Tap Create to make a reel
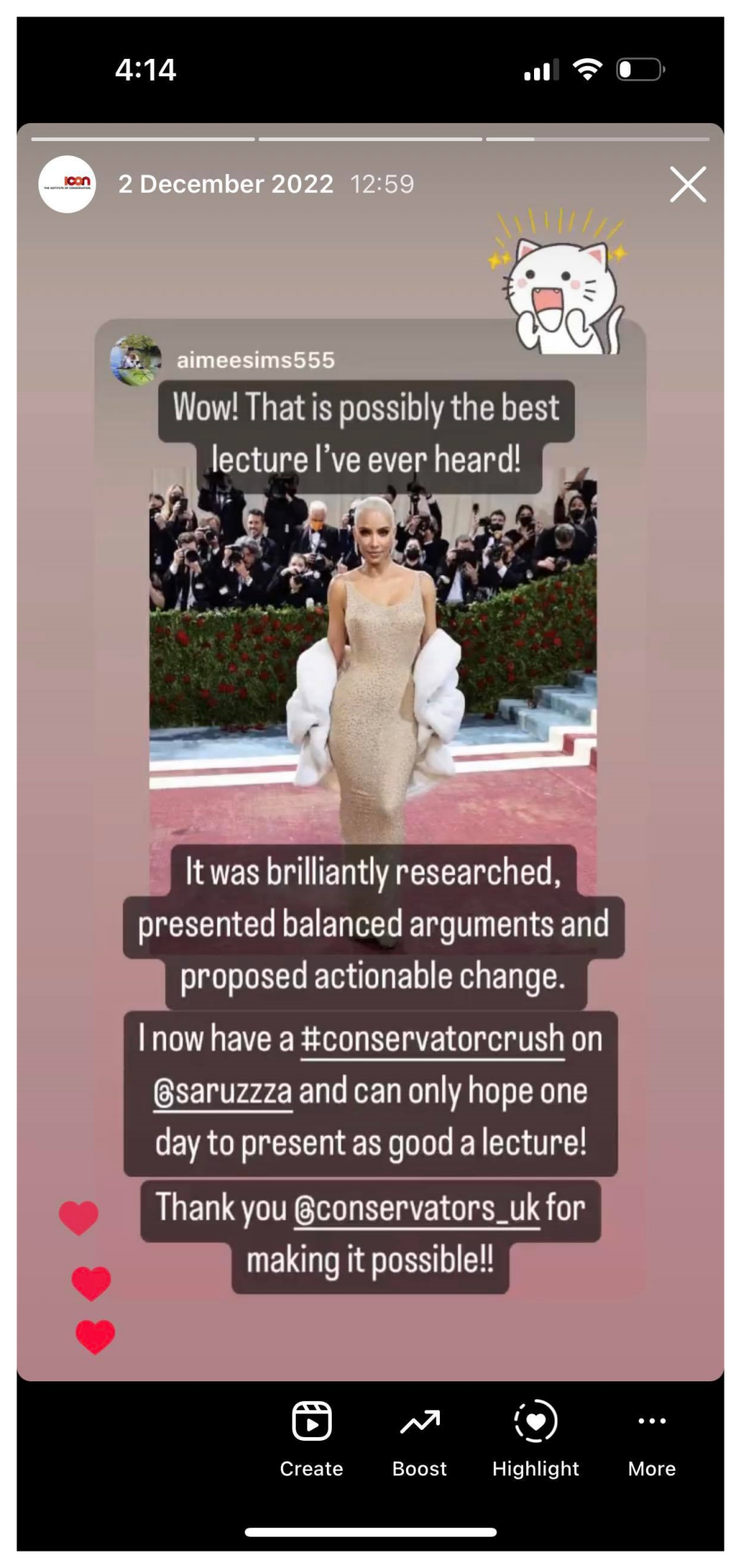 tap(311, 1438)
